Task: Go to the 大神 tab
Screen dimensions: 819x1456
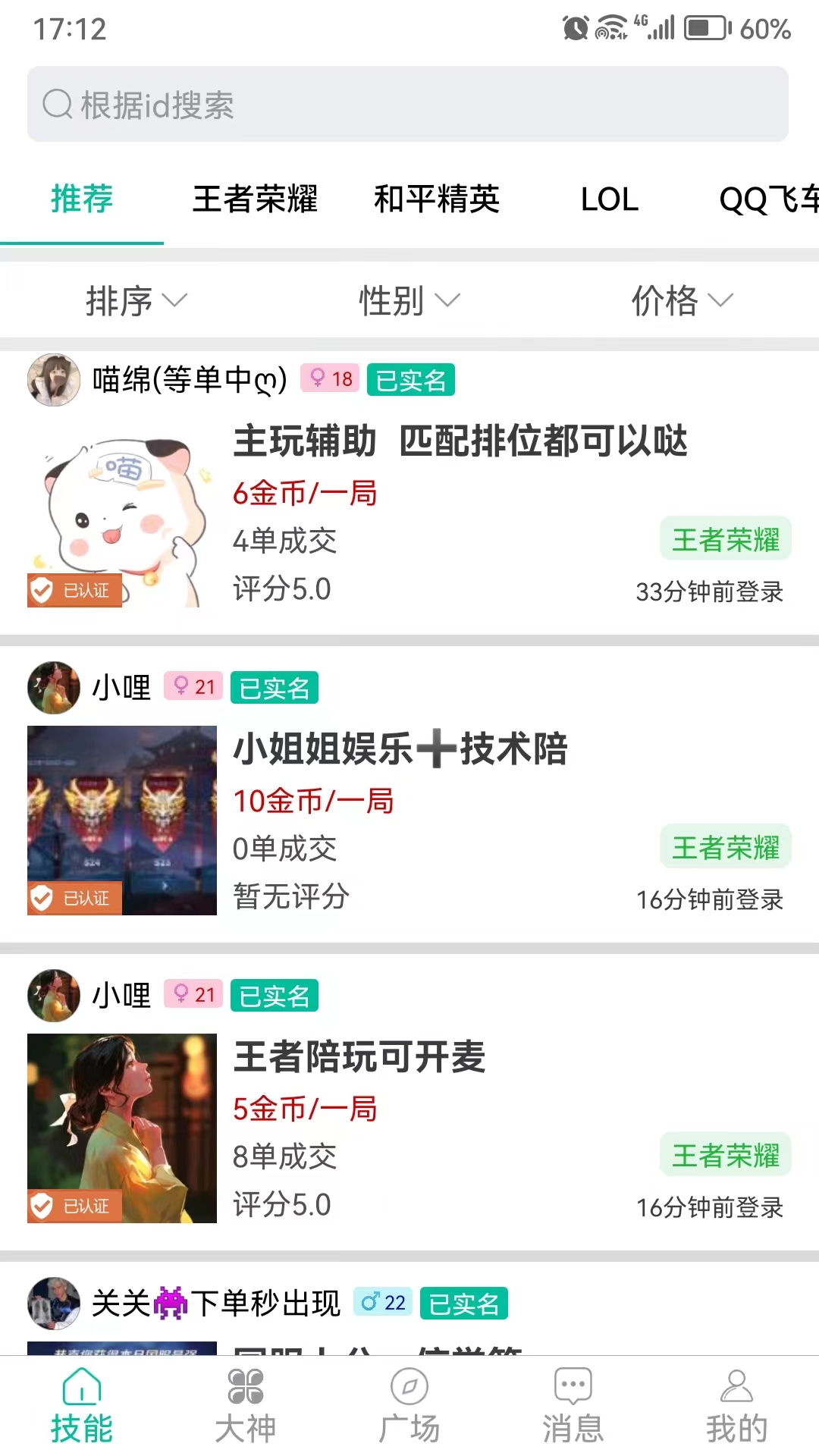Action: click(x=246, y=1407)
